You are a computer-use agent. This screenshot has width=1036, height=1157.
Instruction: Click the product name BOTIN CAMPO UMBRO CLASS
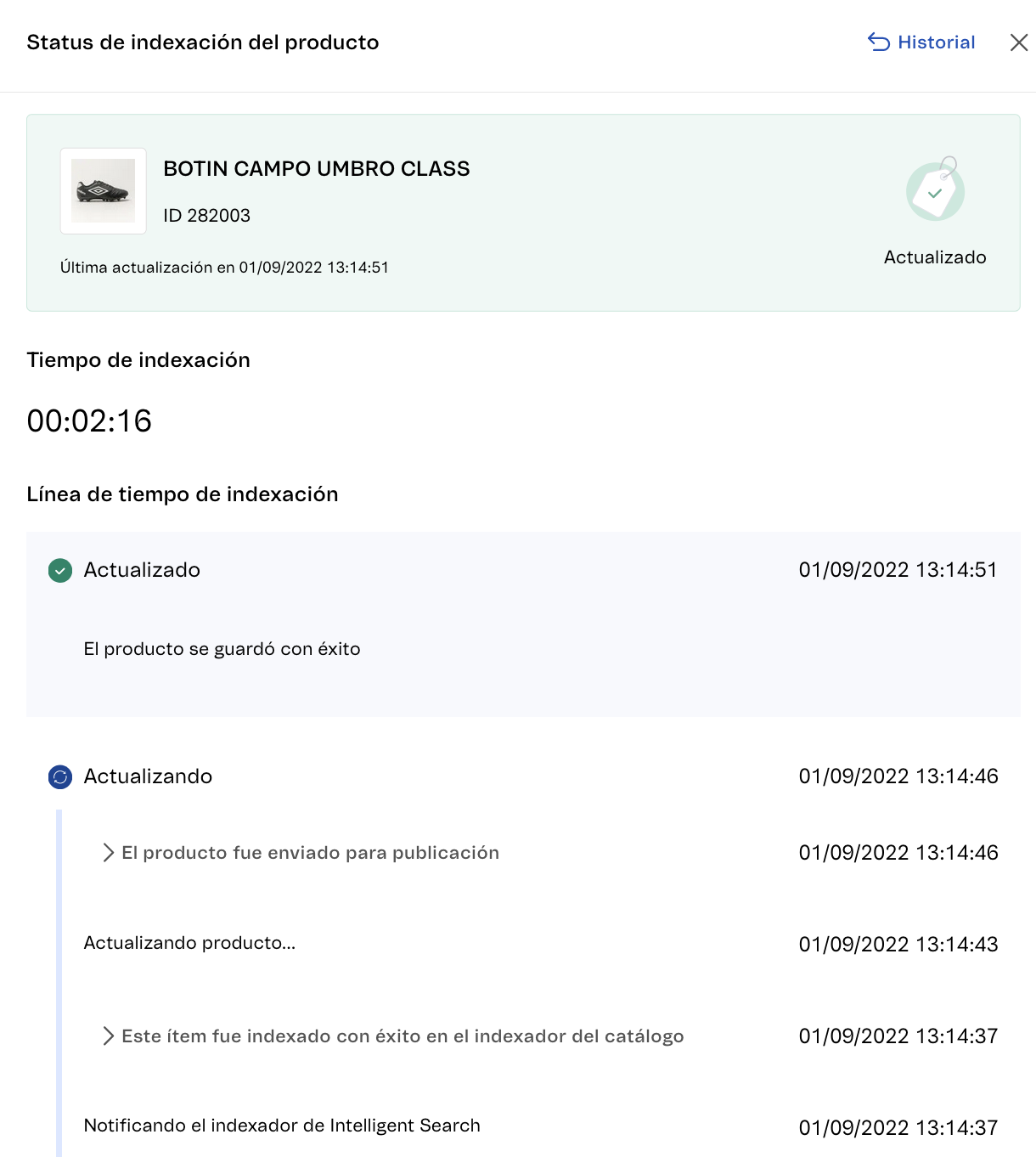316,168
